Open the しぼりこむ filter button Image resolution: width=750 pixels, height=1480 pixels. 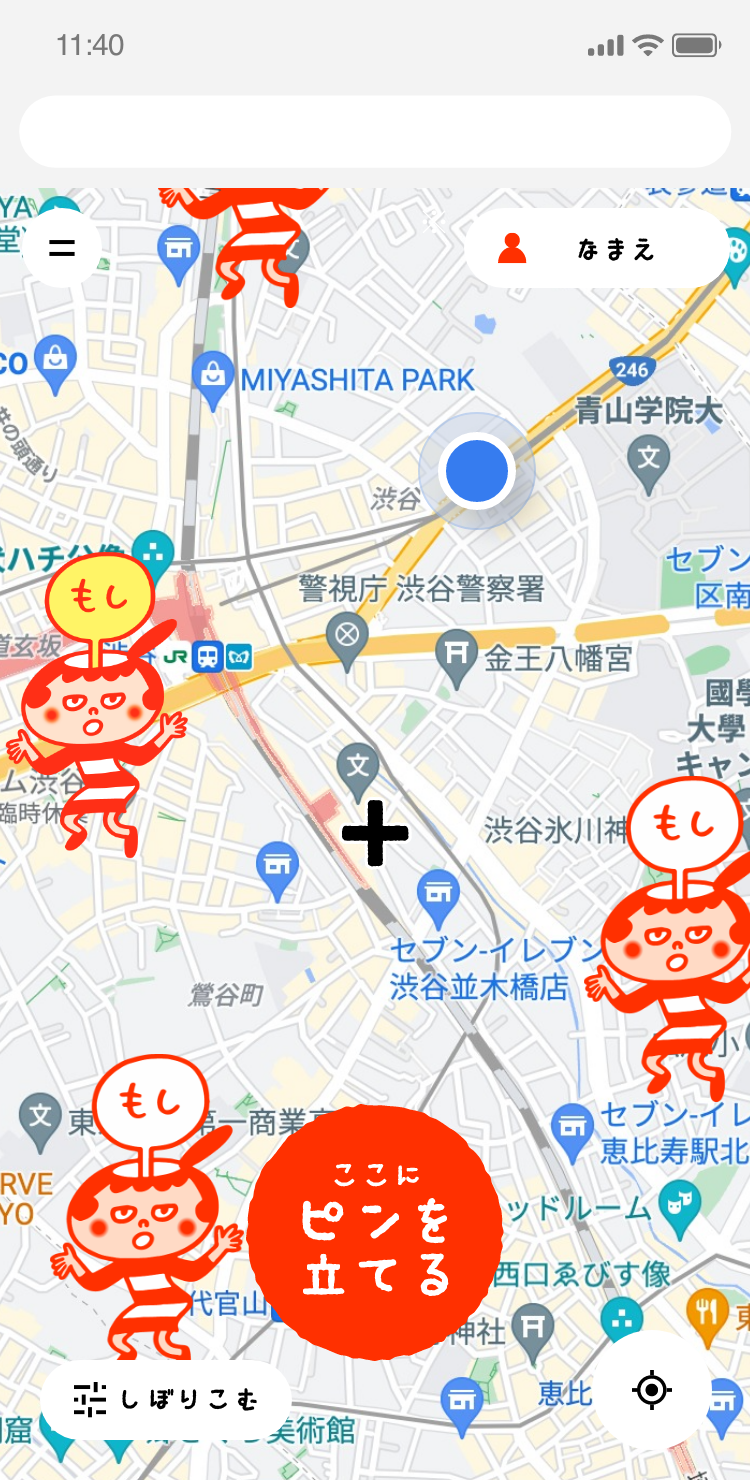coord(166,1400)
